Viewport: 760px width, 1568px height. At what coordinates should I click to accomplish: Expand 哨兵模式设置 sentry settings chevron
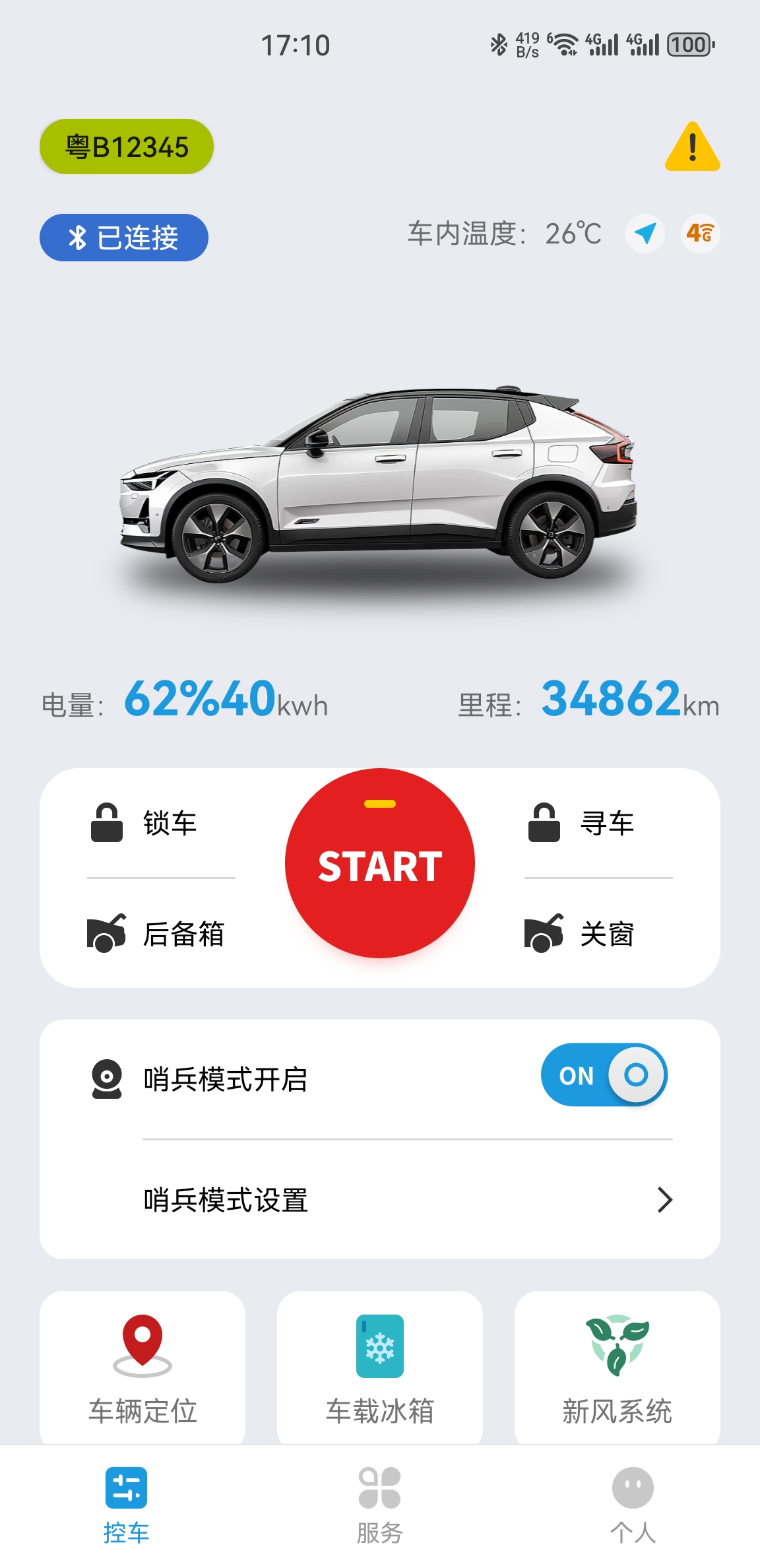tap(666, 1200)
